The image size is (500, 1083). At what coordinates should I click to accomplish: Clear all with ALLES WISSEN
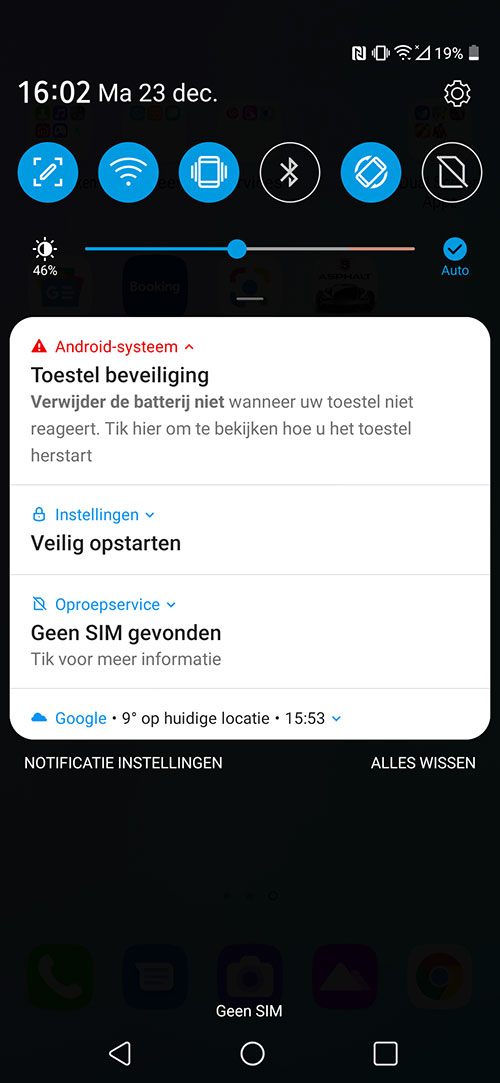423,763
